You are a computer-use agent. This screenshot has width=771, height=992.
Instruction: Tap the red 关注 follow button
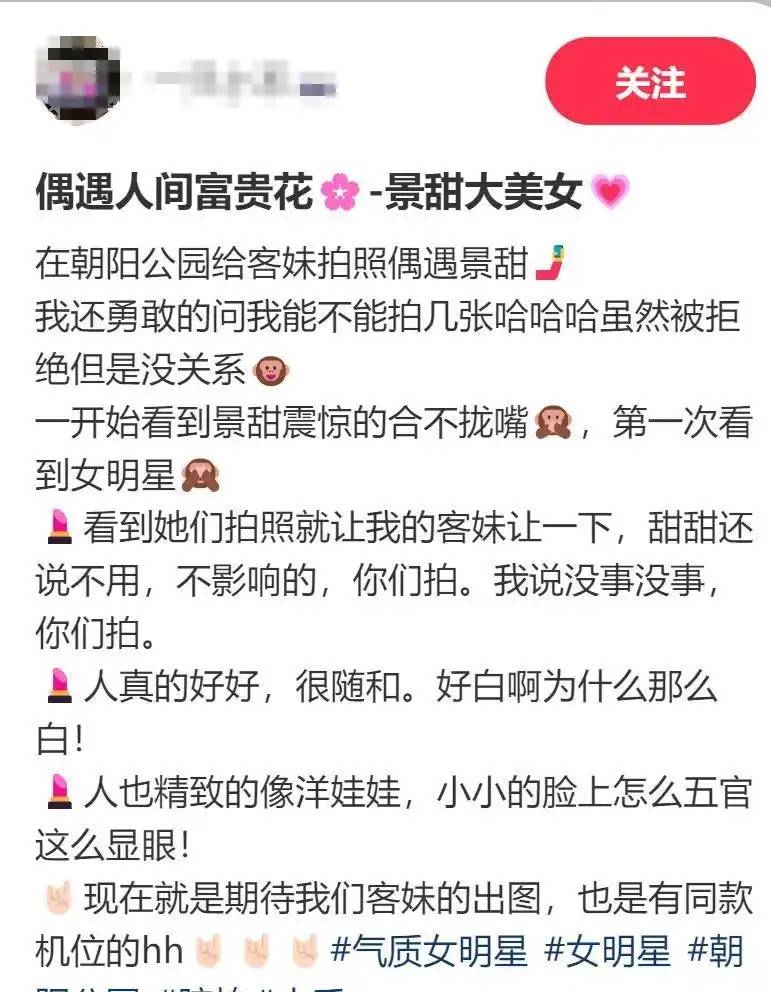[650, 81]
